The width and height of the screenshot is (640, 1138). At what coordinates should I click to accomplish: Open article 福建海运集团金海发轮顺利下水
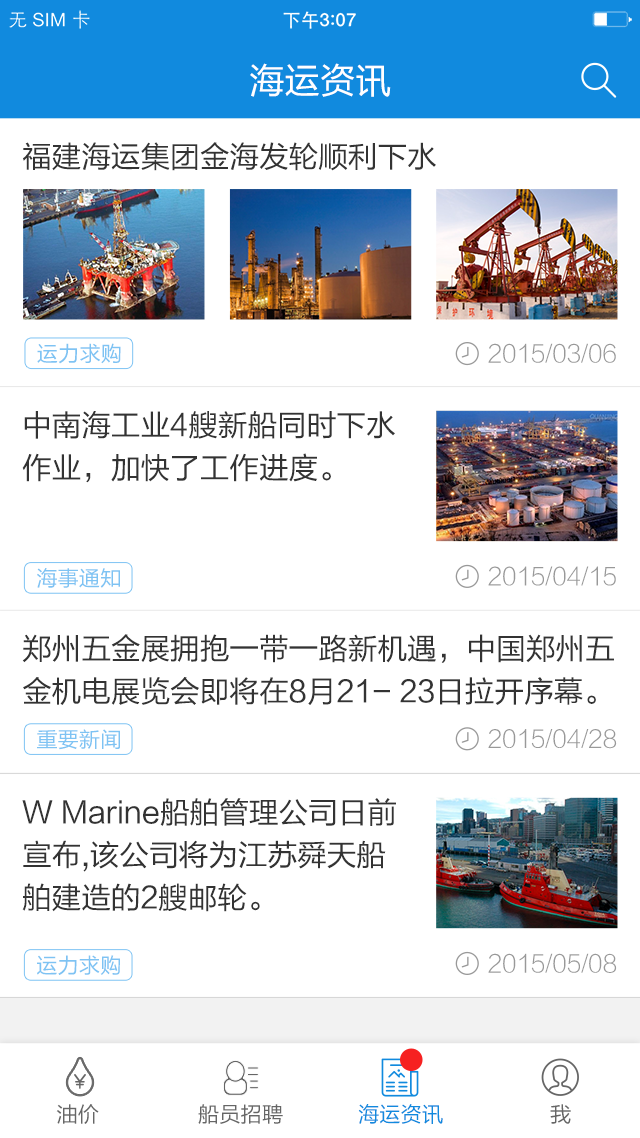pyautogui.click(x=230, y=157)
